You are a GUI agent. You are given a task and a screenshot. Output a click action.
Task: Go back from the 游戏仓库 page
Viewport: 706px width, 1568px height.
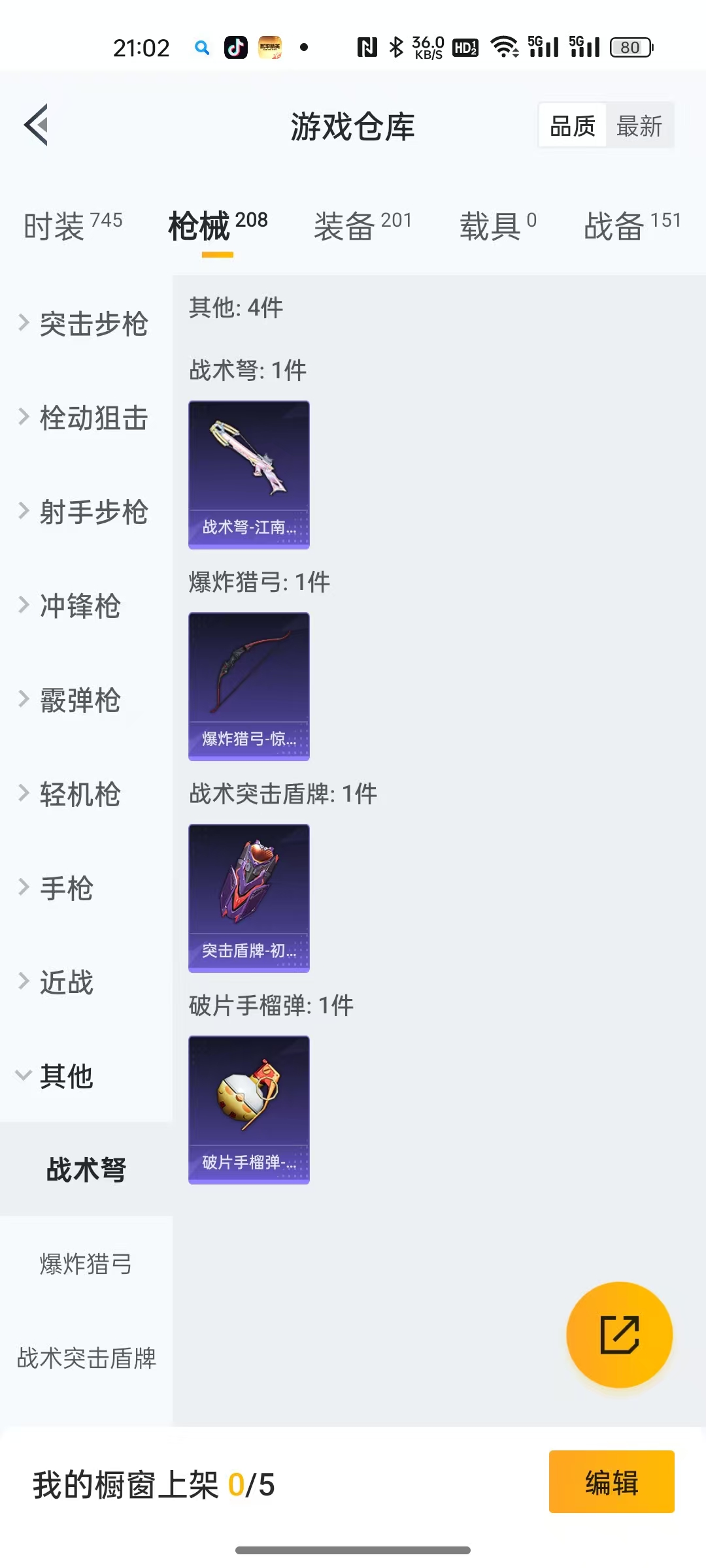coord(37,125)
